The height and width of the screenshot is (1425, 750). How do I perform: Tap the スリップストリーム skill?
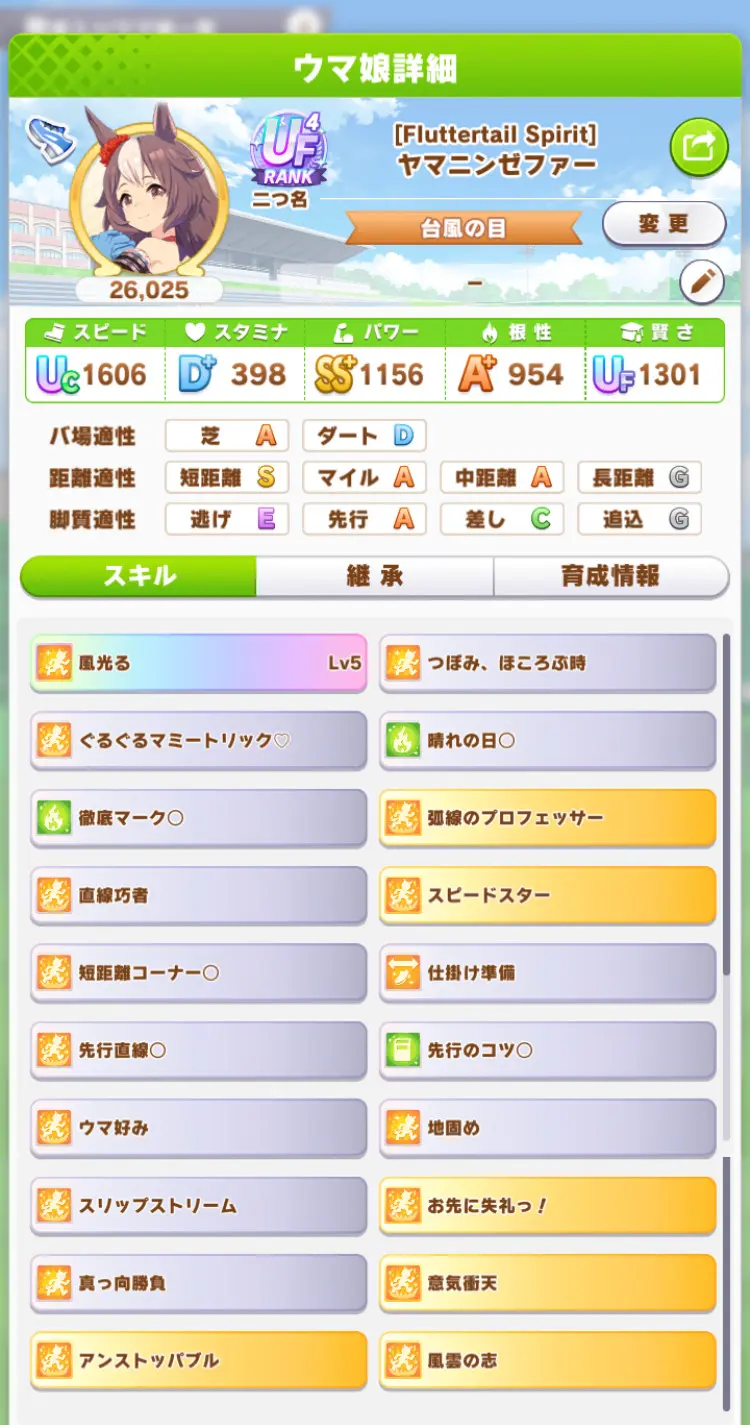[198, 1205]
